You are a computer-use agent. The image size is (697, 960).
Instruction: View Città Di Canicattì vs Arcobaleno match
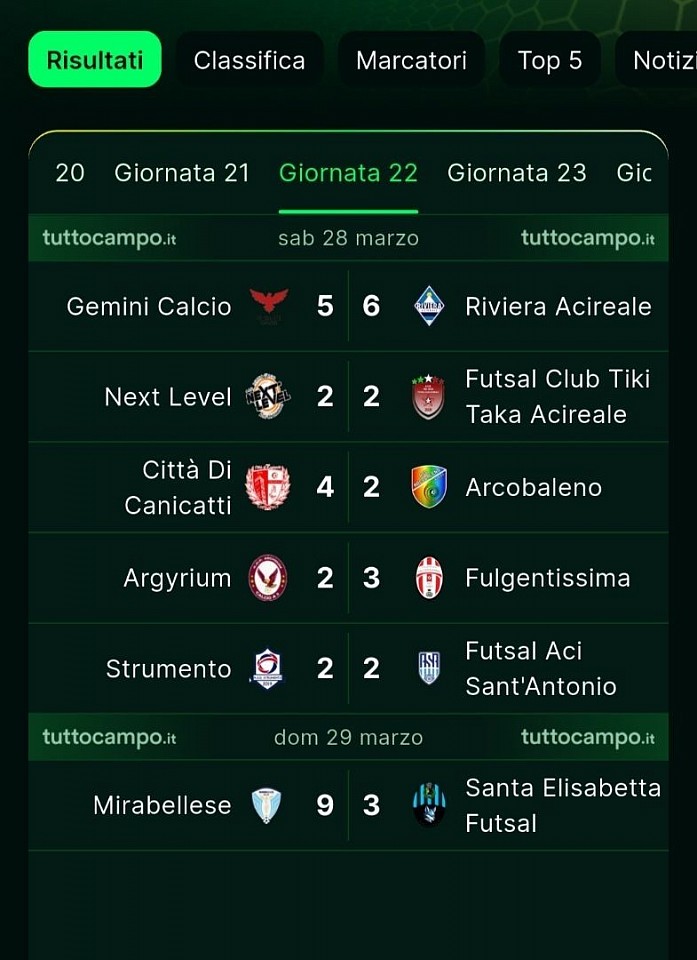click(x=348, y=487)
